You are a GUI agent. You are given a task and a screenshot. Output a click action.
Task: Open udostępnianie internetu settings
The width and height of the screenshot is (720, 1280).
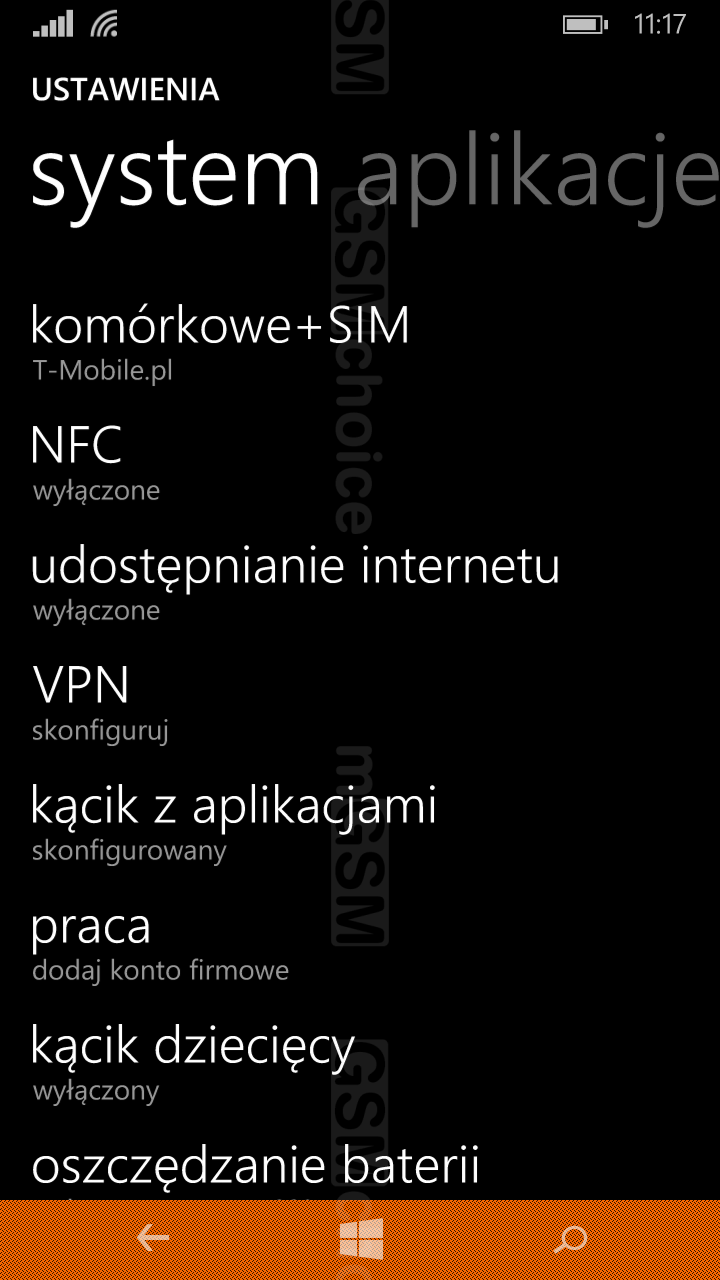tap(295, 580)
